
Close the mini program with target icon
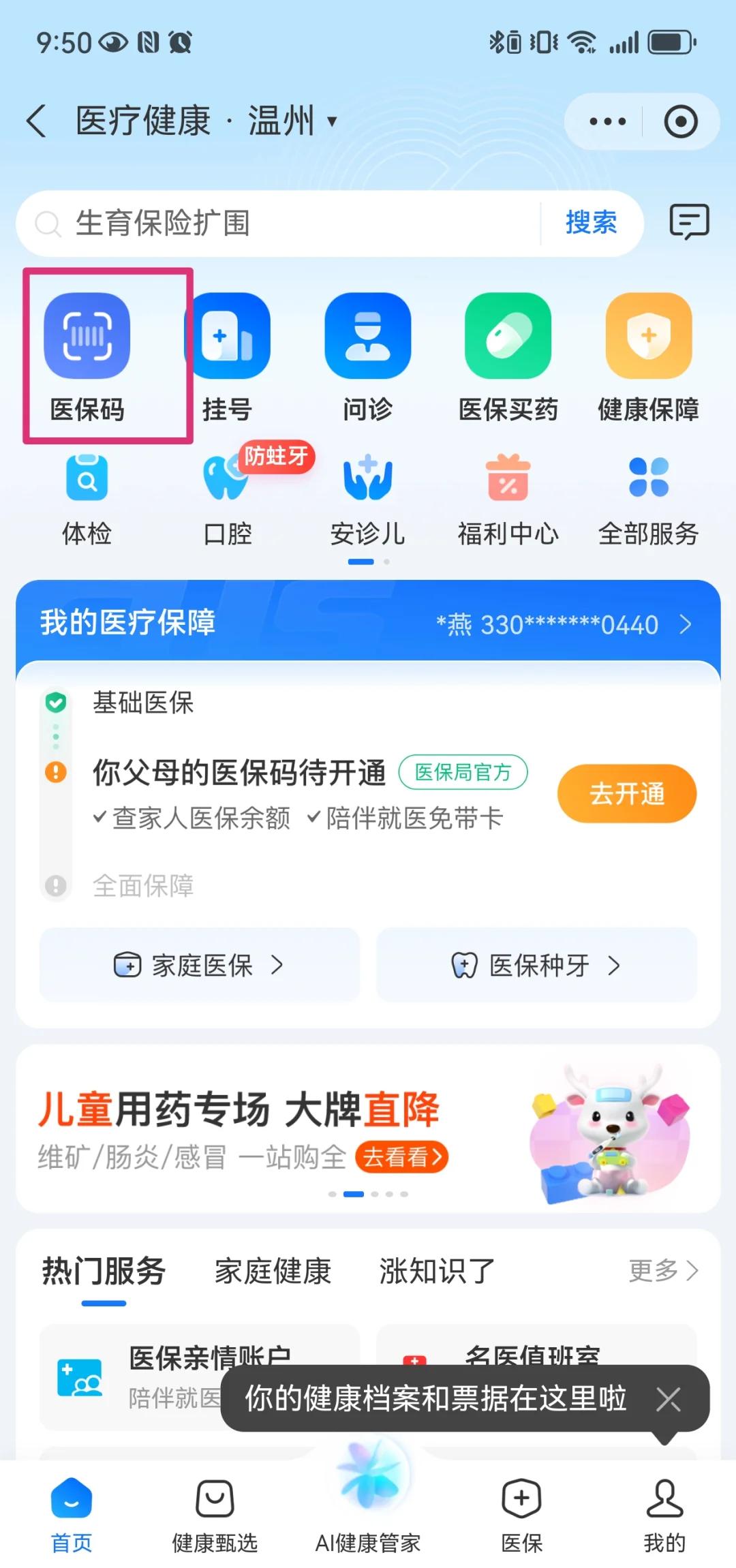point(680,121)
